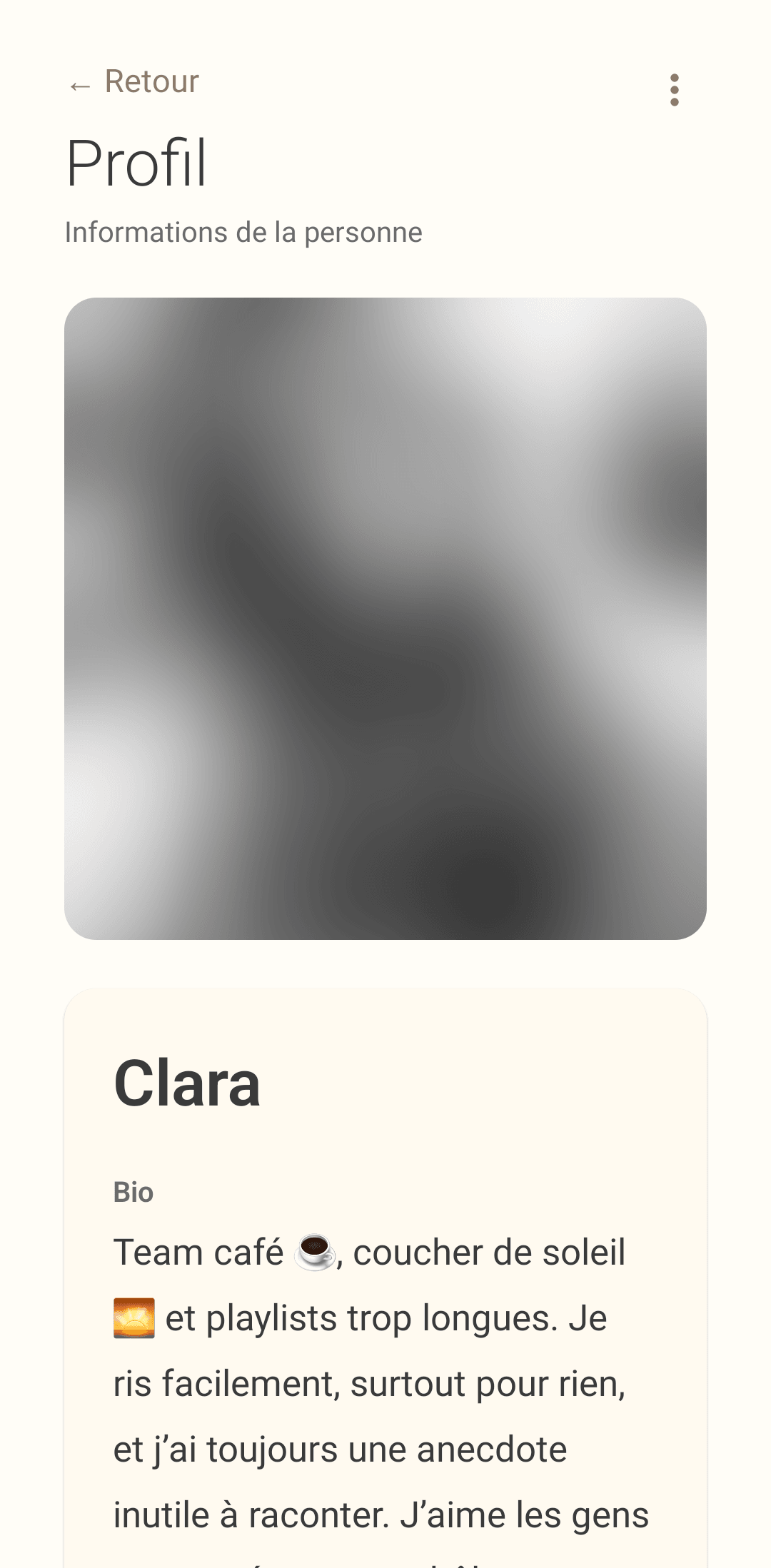The height and width of the screenshot is (1568, 771).
Task: Go back with the Retour link
Action: click(134, 82)
